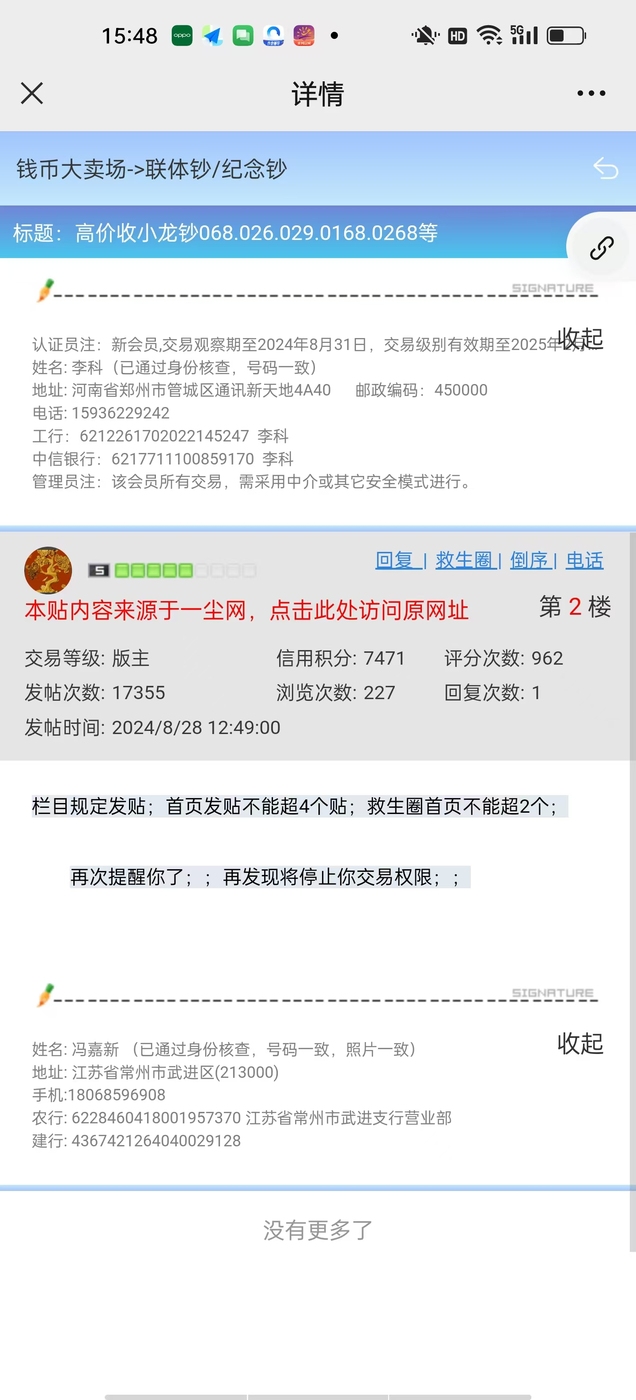Tap the floating copy link icon
This screenshot has height=1400, width=636.
(601, 249)
